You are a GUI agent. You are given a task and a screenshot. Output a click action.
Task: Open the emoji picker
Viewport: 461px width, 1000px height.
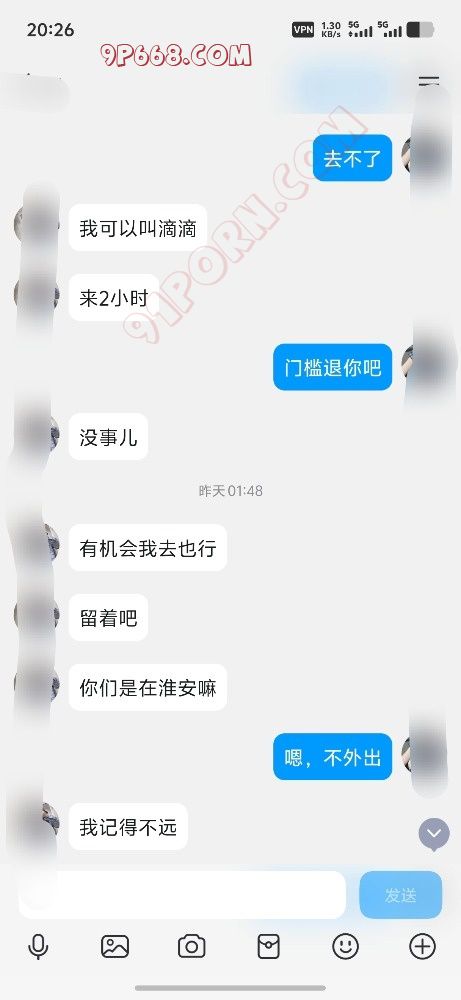point(346,946)
